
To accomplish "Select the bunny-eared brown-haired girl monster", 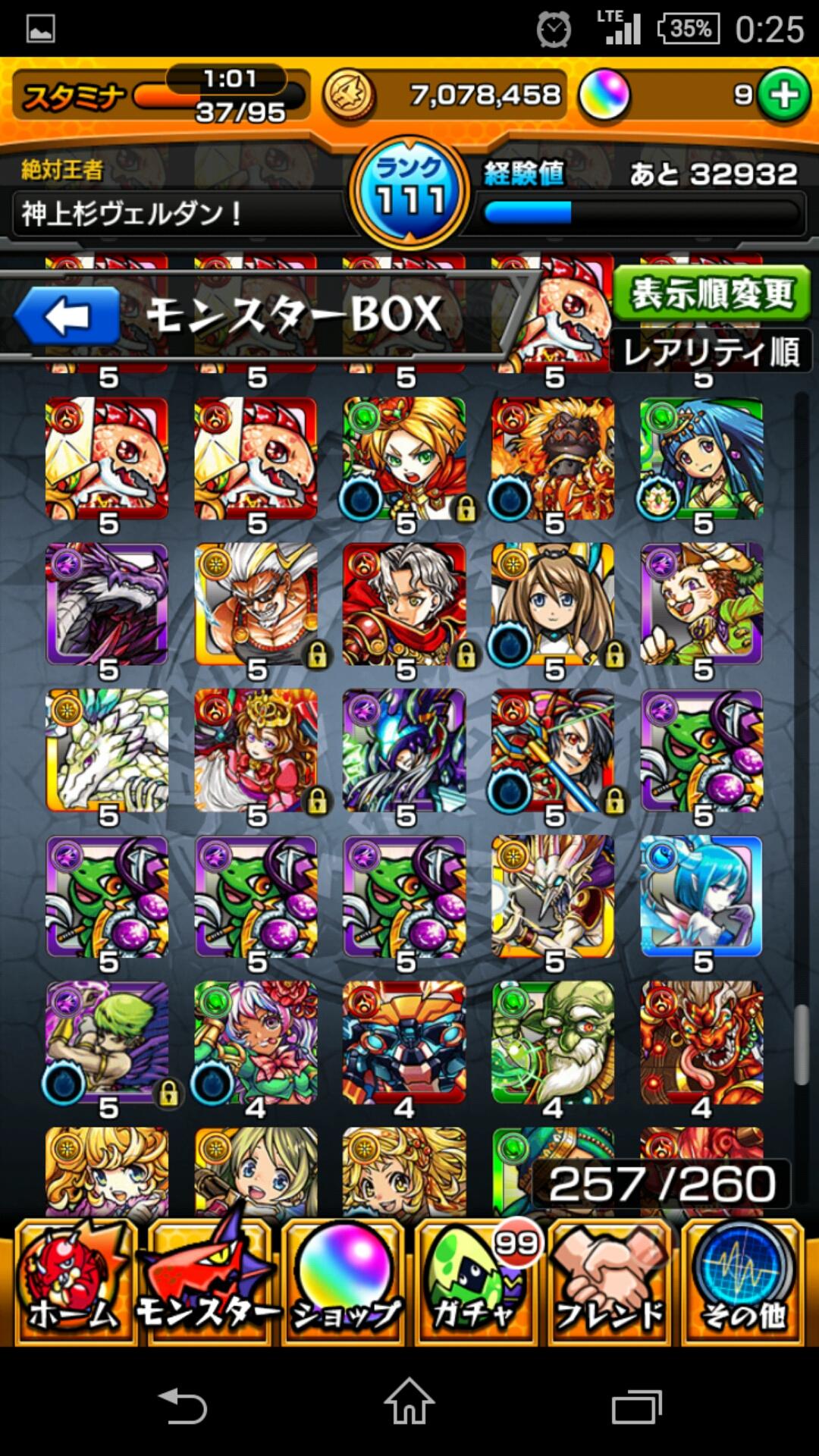I will 553,604.
